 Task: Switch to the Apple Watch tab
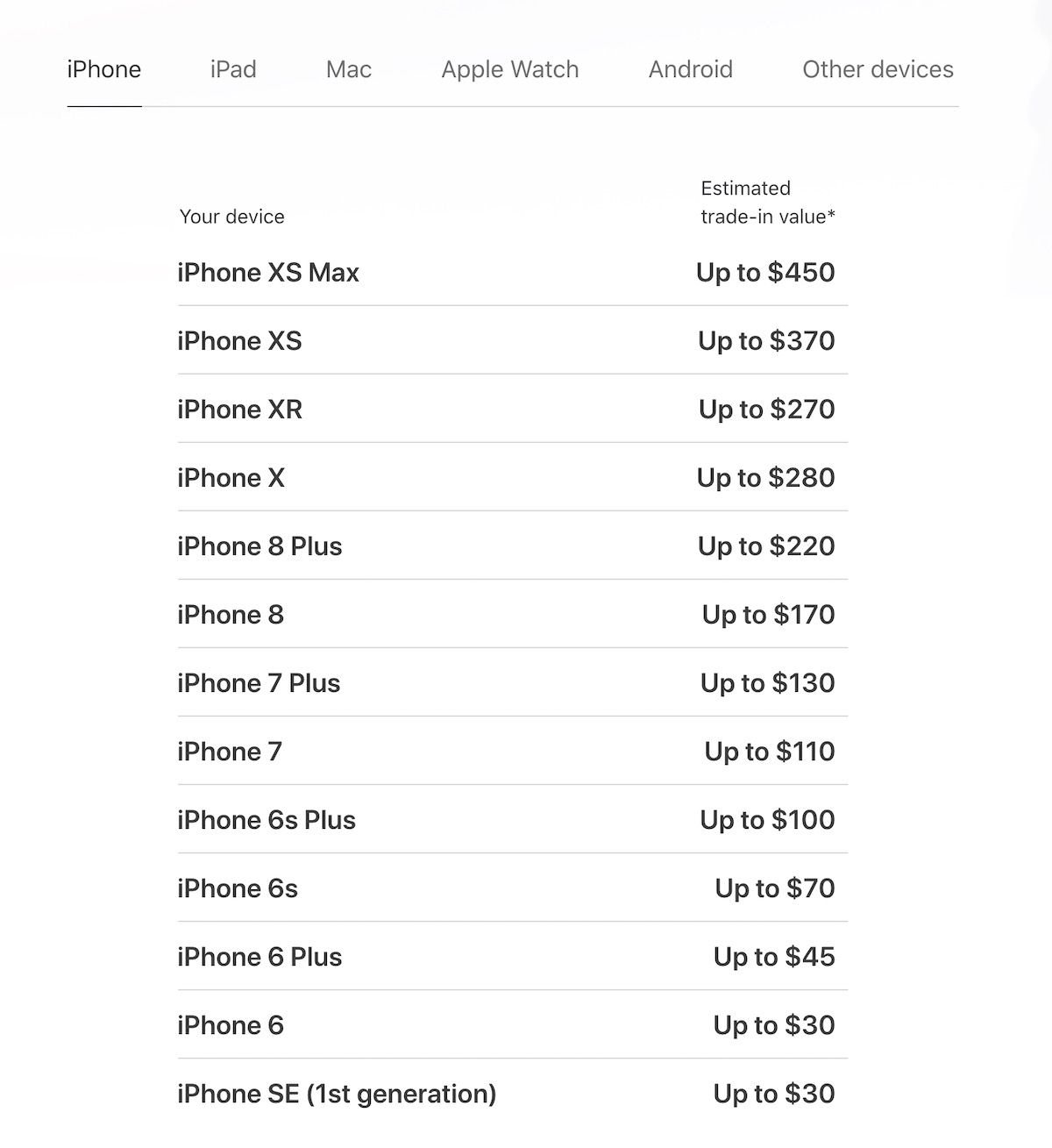click(x=509, y=69)
